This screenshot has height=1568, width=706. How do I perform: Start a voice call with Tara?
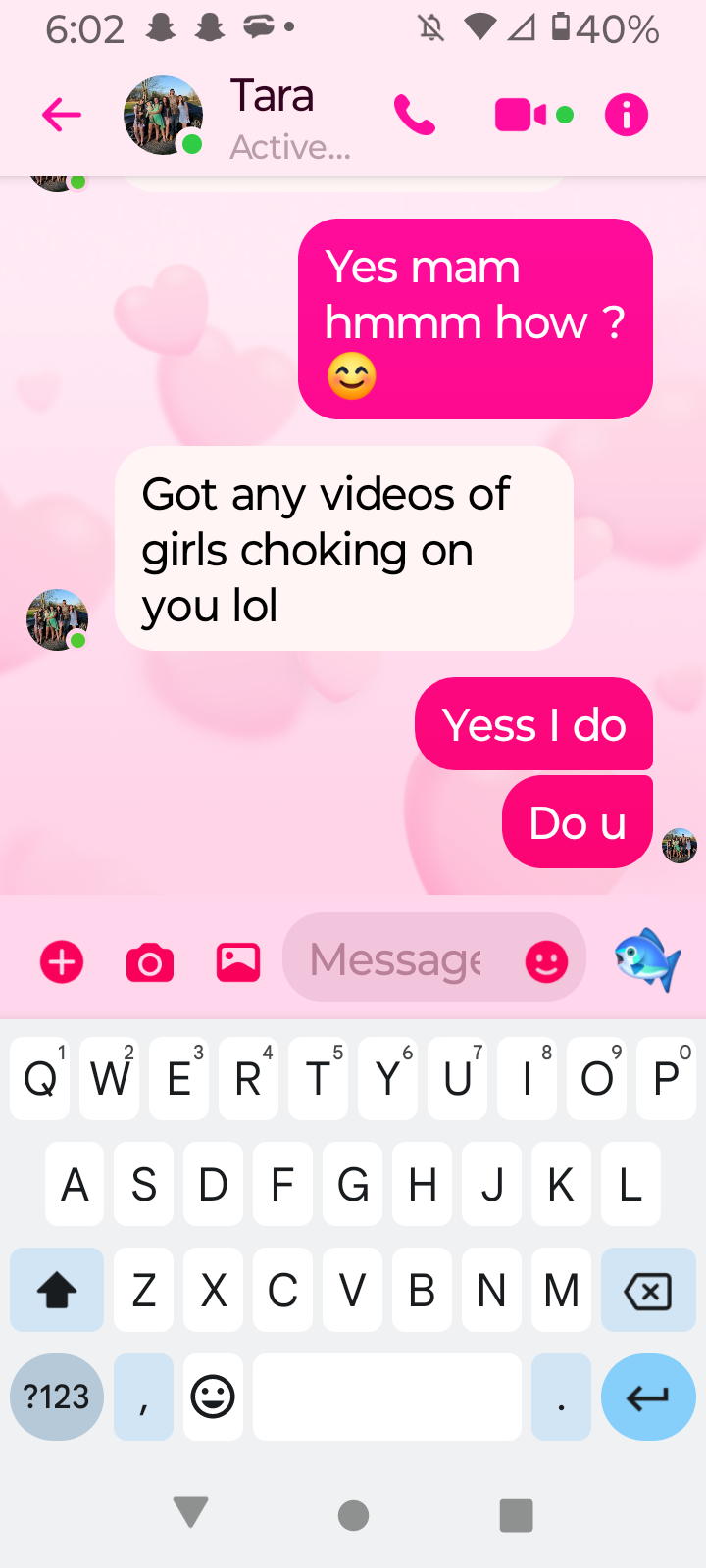(415, 116)
